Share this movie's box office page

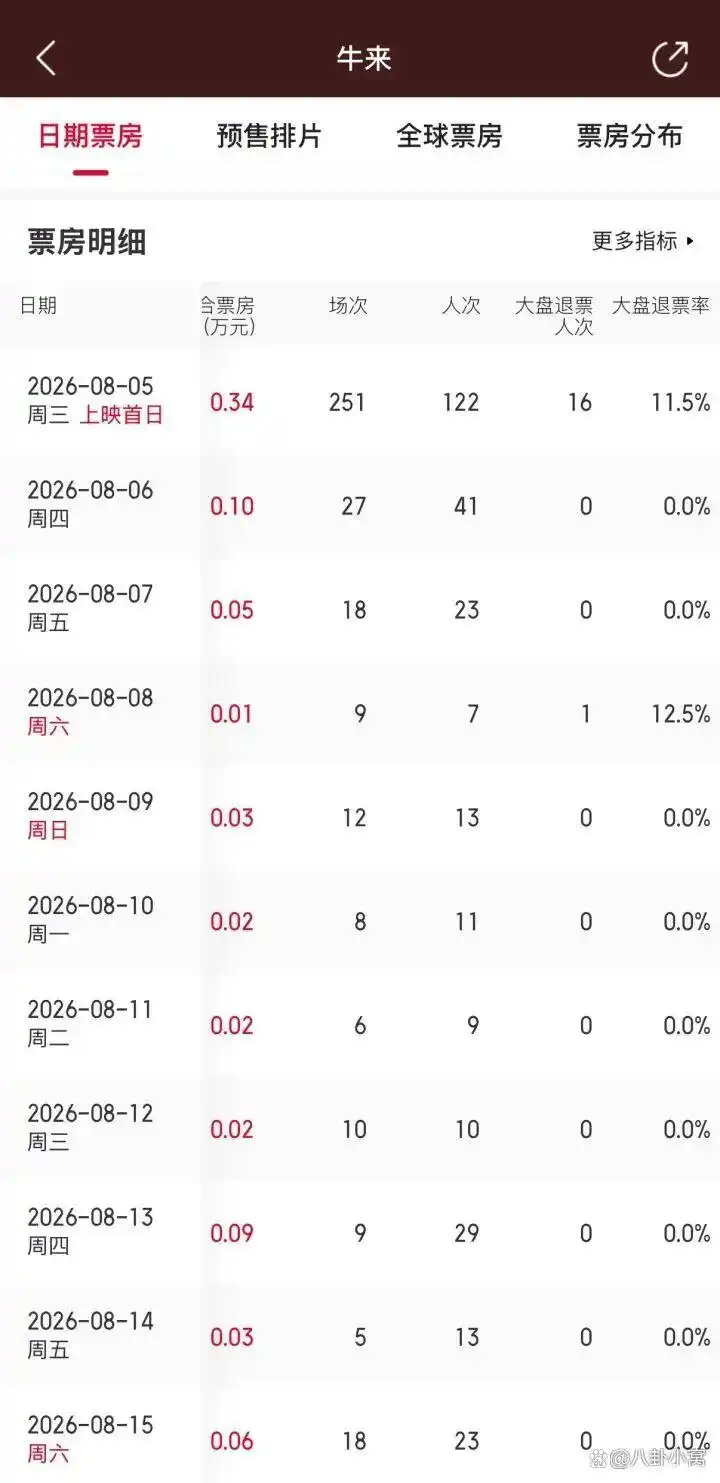(x=670, y=58)
